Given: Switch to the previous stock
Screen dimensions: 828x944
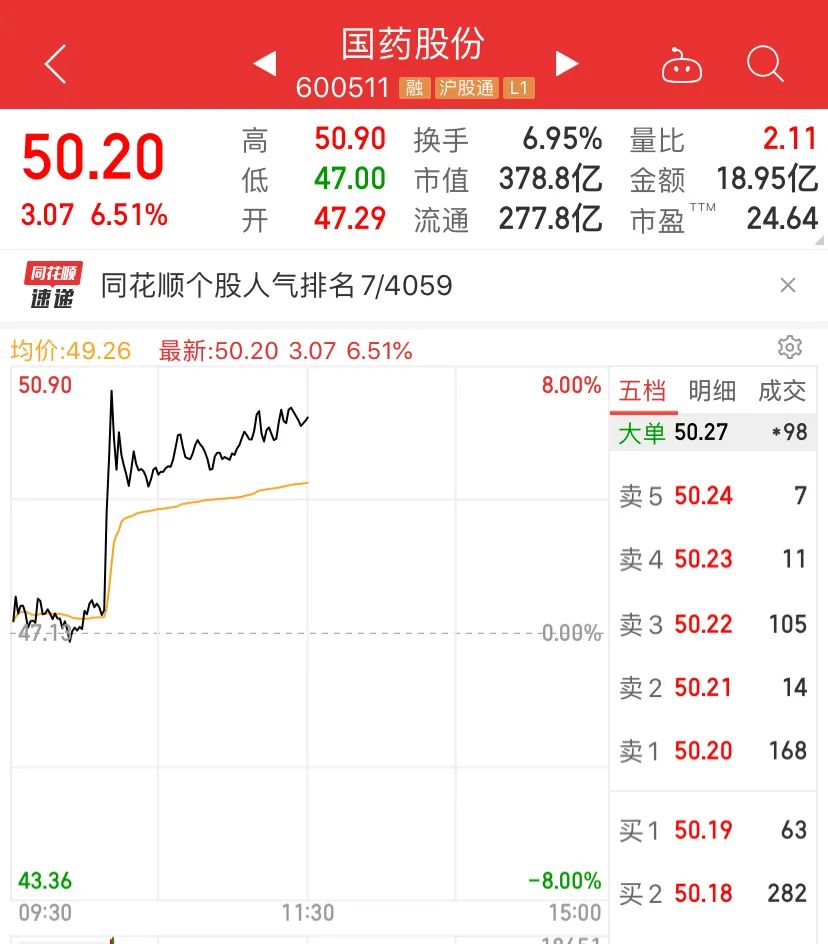Looking at the screenshot, I should (x=264, y=64).
